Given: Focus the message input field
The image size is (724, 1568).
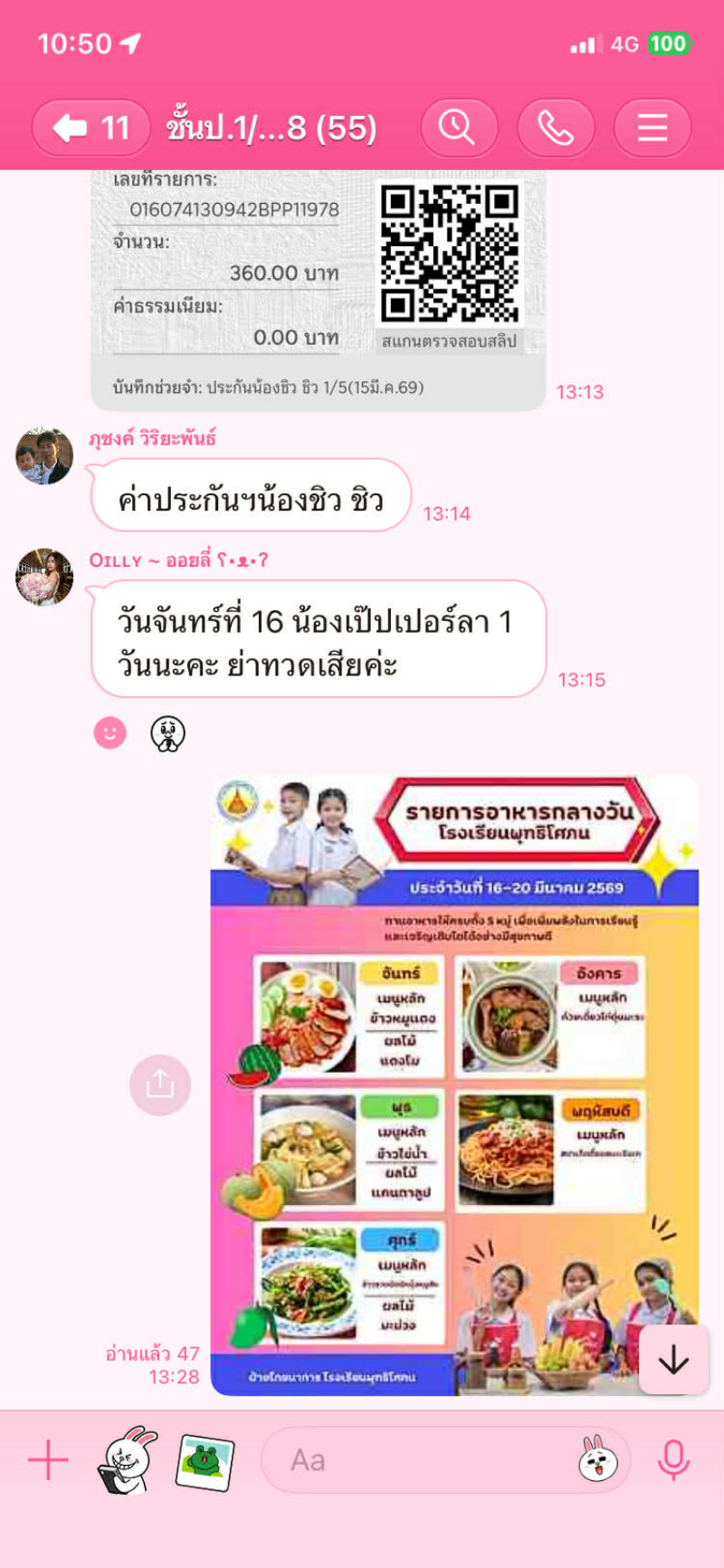Looking at the screenshot, I should point(416,1460).
